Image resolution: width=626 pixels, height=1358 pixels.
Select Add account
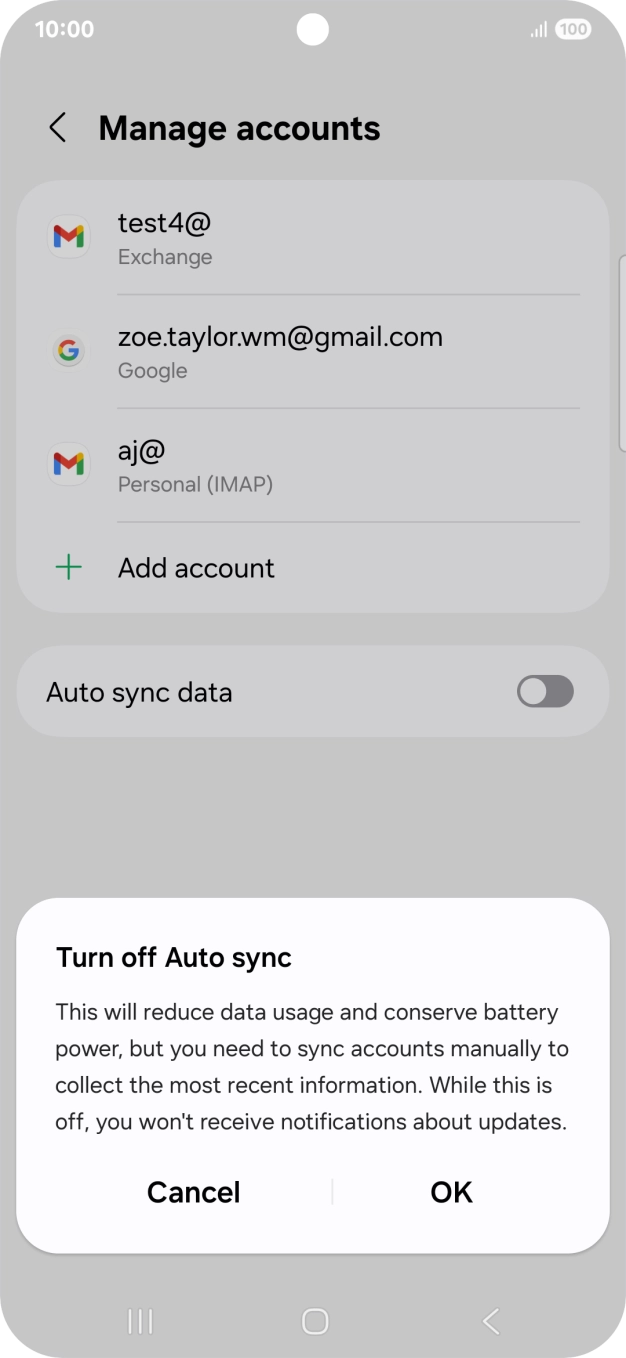pyautogui.click(x=196, y=568)
